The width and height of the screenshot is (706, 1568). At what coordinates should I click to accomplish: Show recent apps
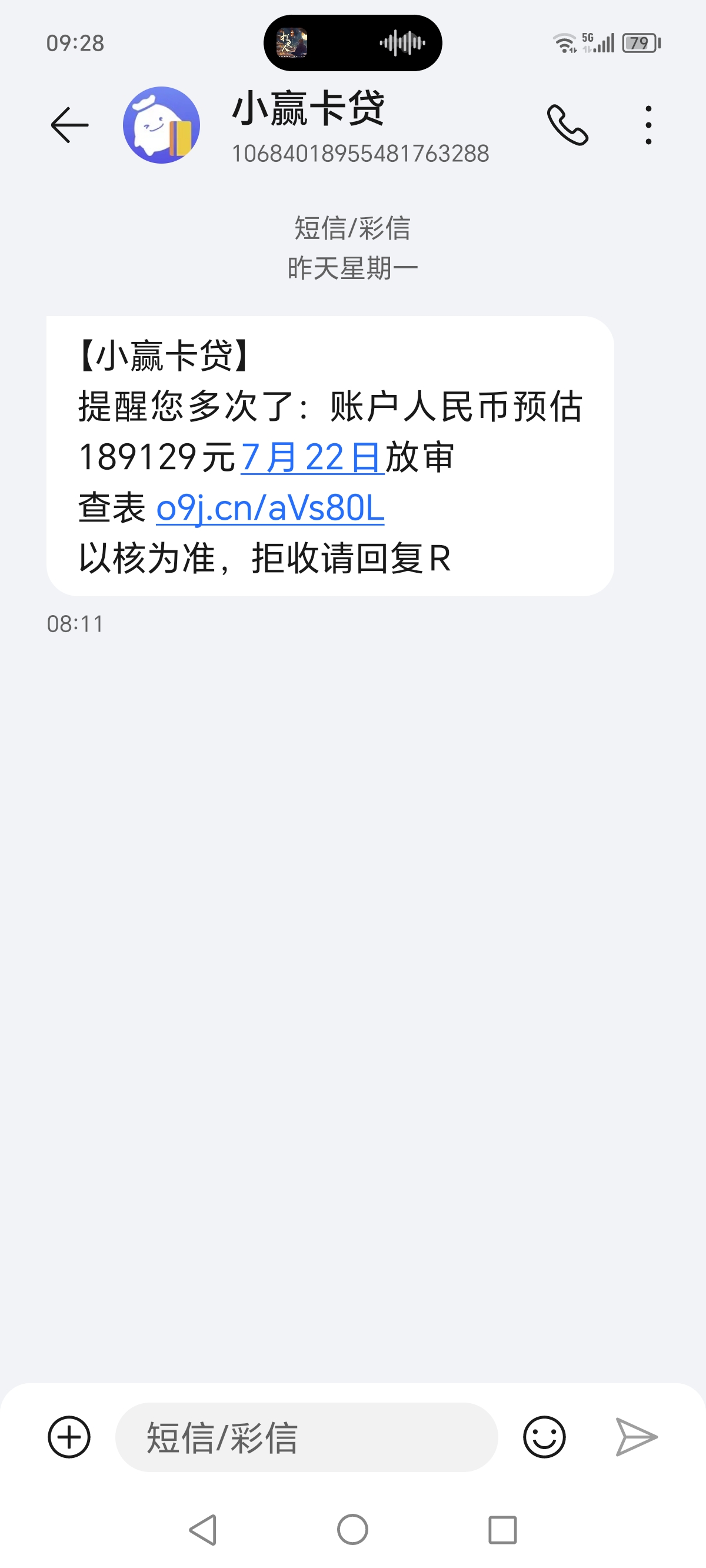click(x=502, y=1530)
